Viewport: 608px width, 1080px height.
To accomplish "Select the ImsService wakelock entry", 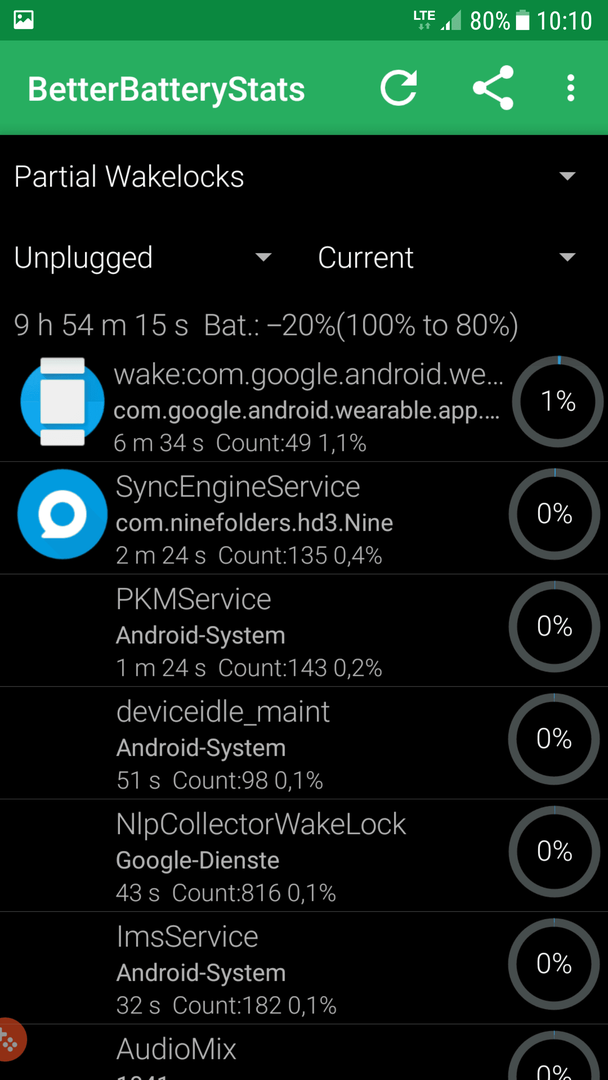I will point(304,968).
